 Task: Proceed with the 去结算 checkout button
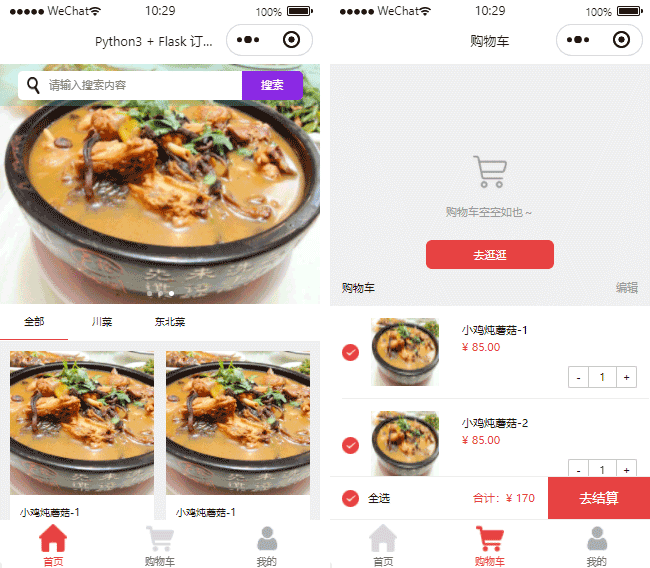click(598, 498)
